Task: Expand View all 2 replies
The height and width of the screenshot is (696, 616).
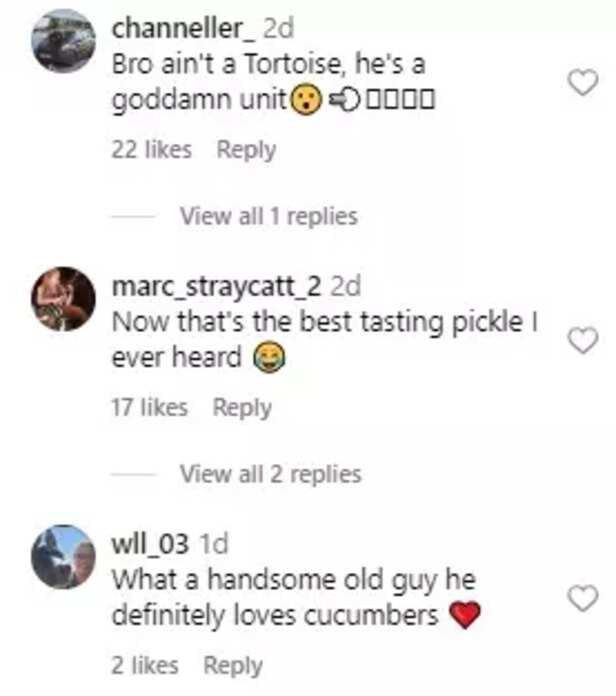Action: click(x=270, y=474)
